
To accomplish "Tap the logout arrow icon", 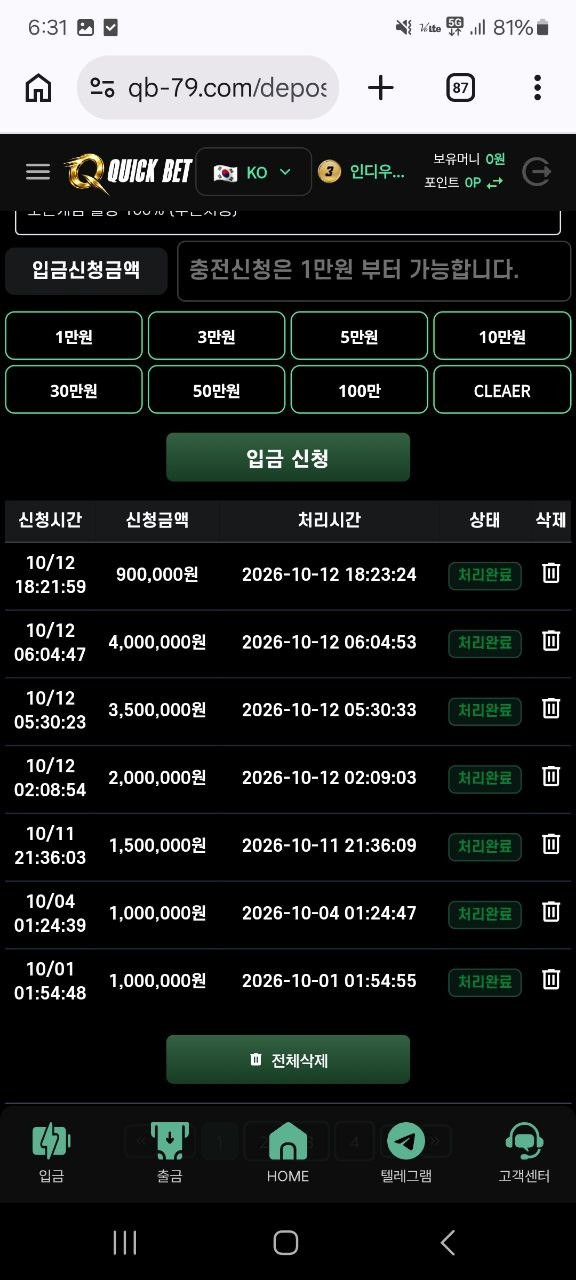I will 537,172.
